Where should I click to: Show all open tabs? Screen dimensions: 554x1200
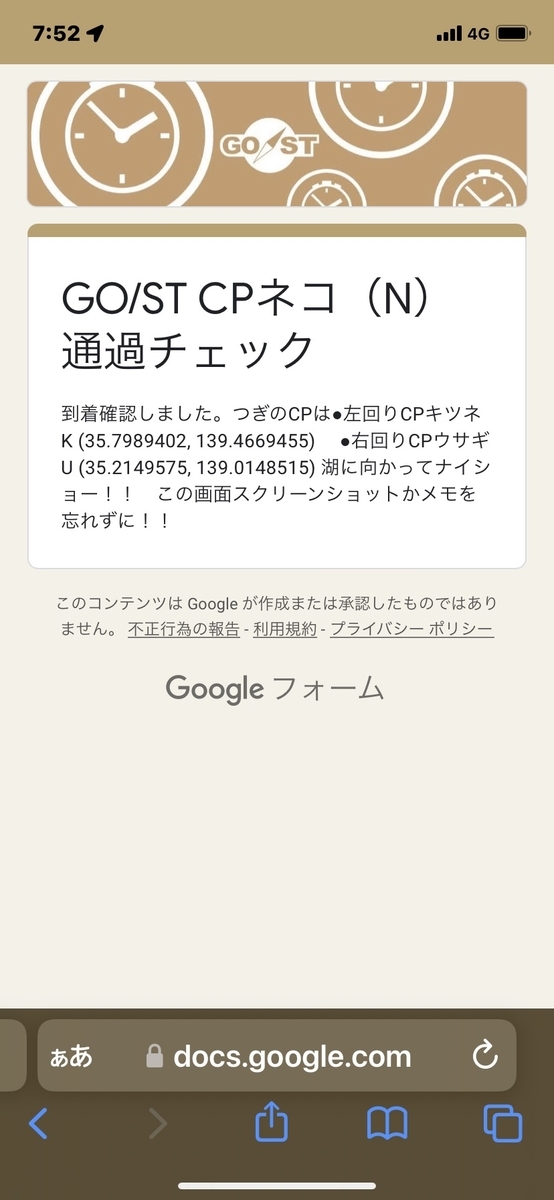(x=503, y=1124)
